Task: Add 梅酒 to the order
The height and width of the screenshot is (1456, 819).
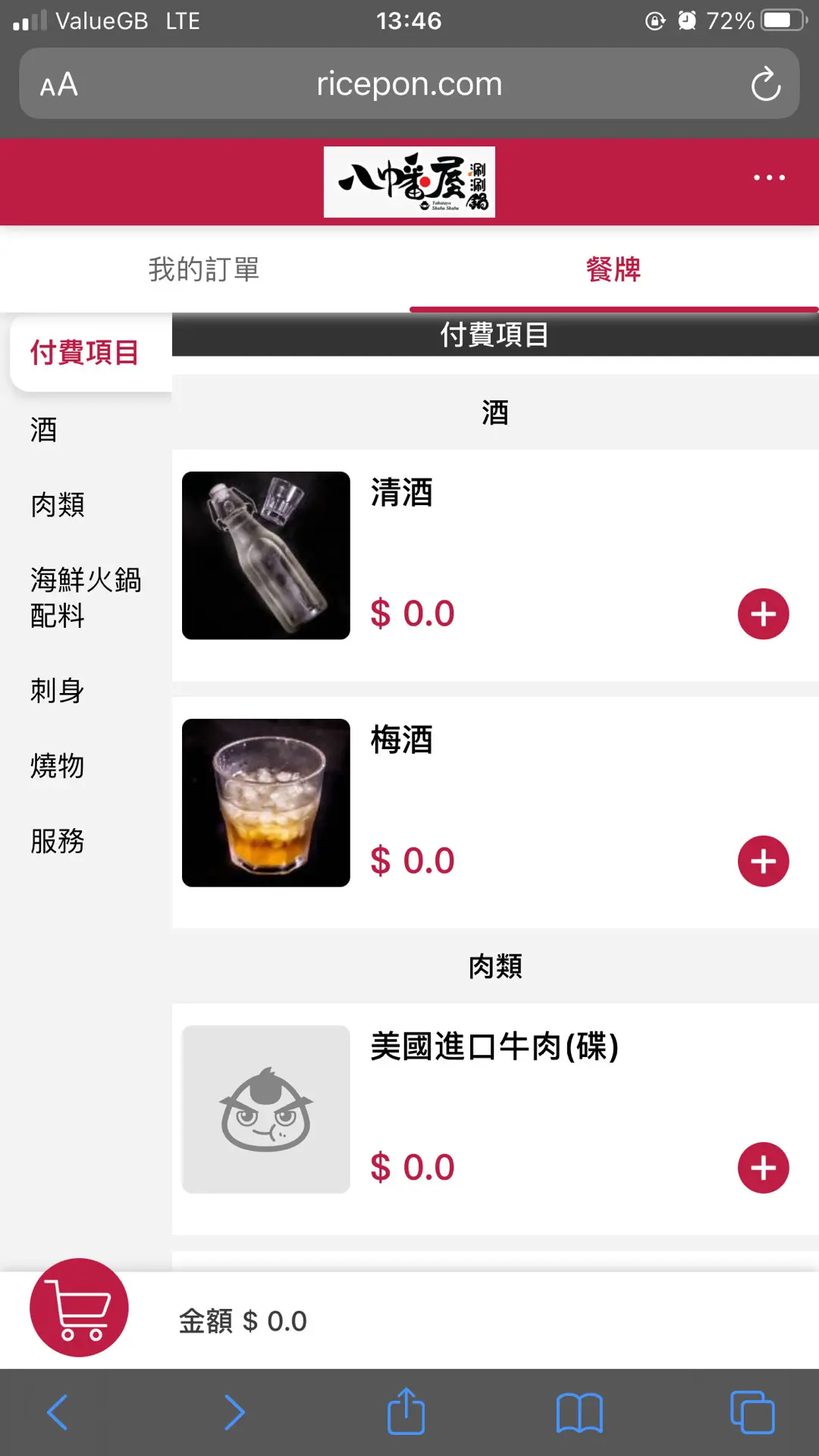Action: click(x=763, y=861)
